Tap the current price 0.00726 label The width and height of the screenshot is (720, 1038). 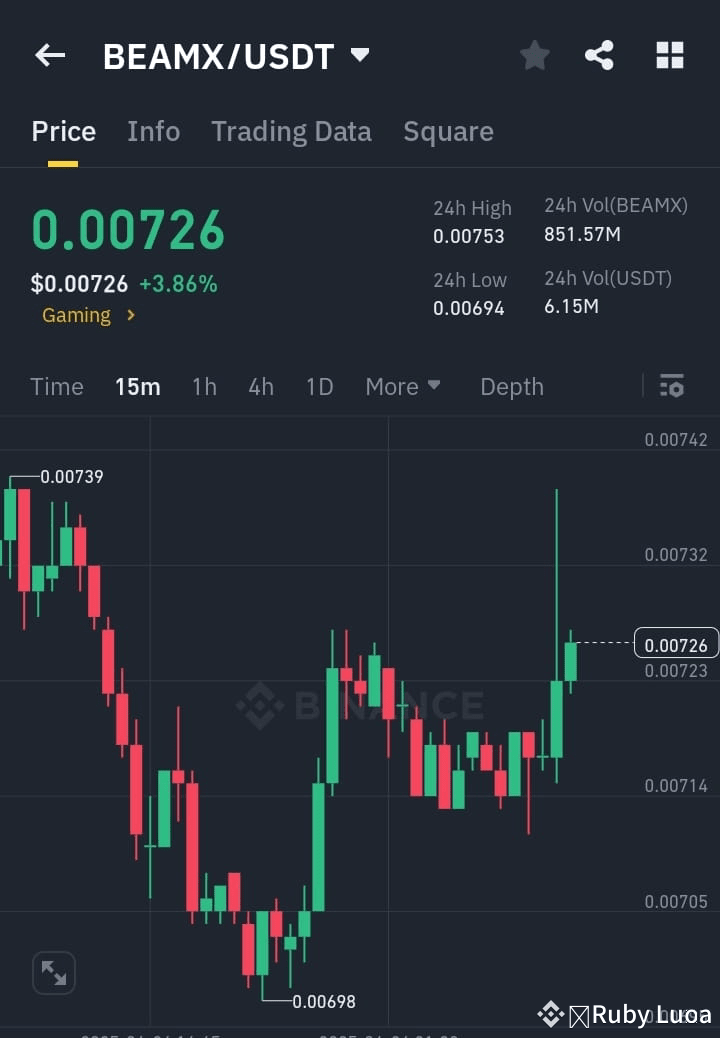coord(127,230)
